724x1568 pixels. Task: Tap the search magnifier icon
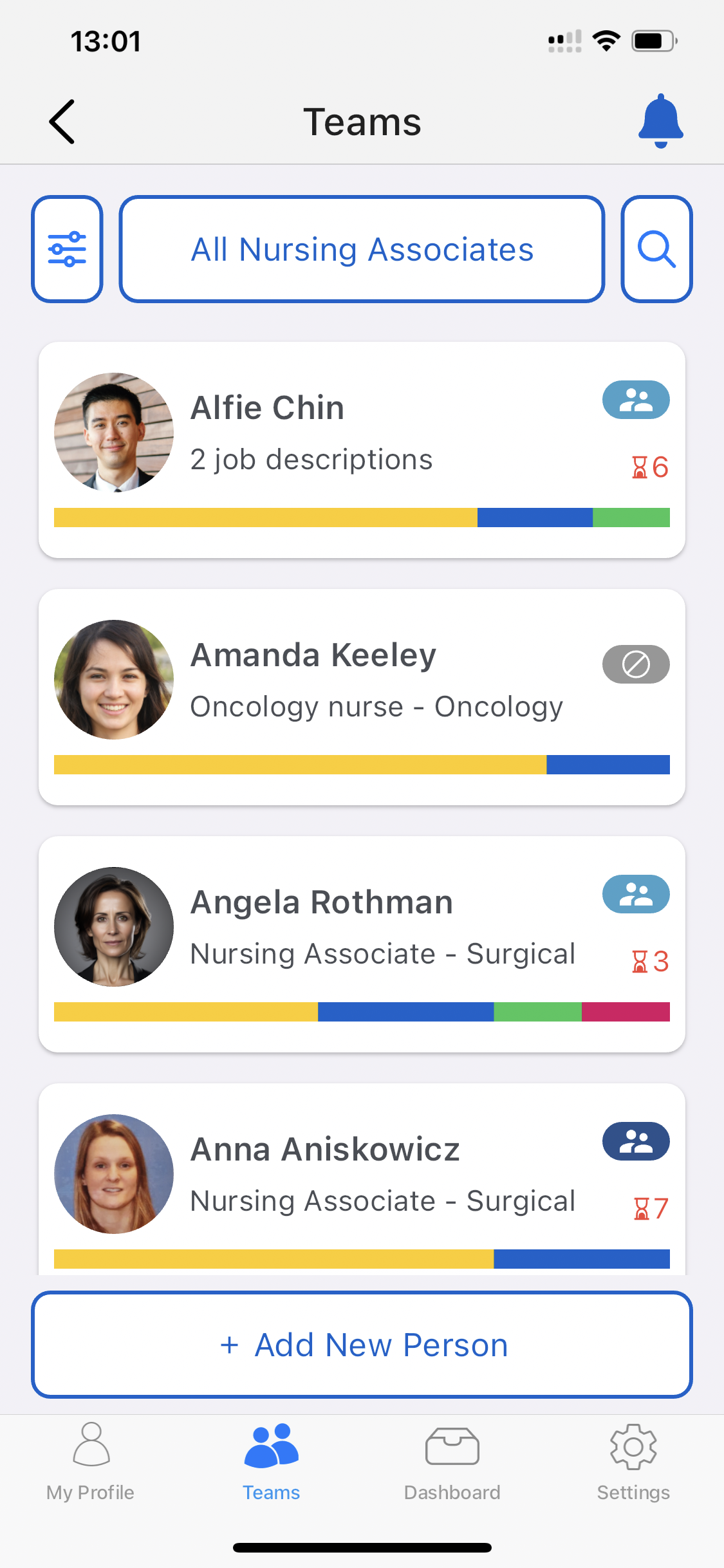(x=656, y=249)
